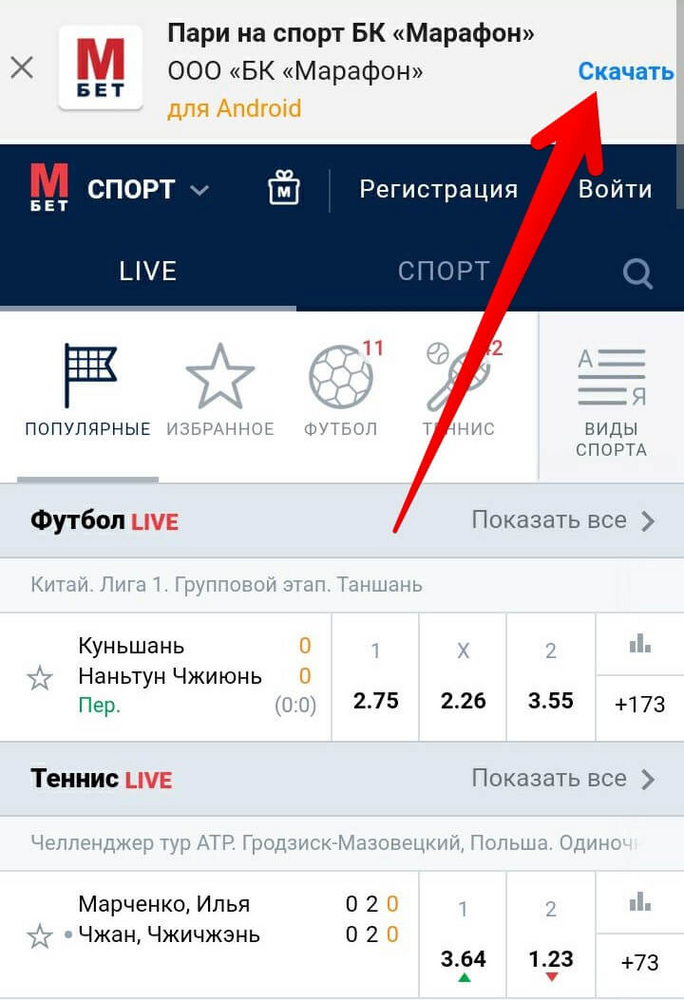Bet on Куньшань win at 2.75
Screen dimensions: 684x1000
point(375,679)
